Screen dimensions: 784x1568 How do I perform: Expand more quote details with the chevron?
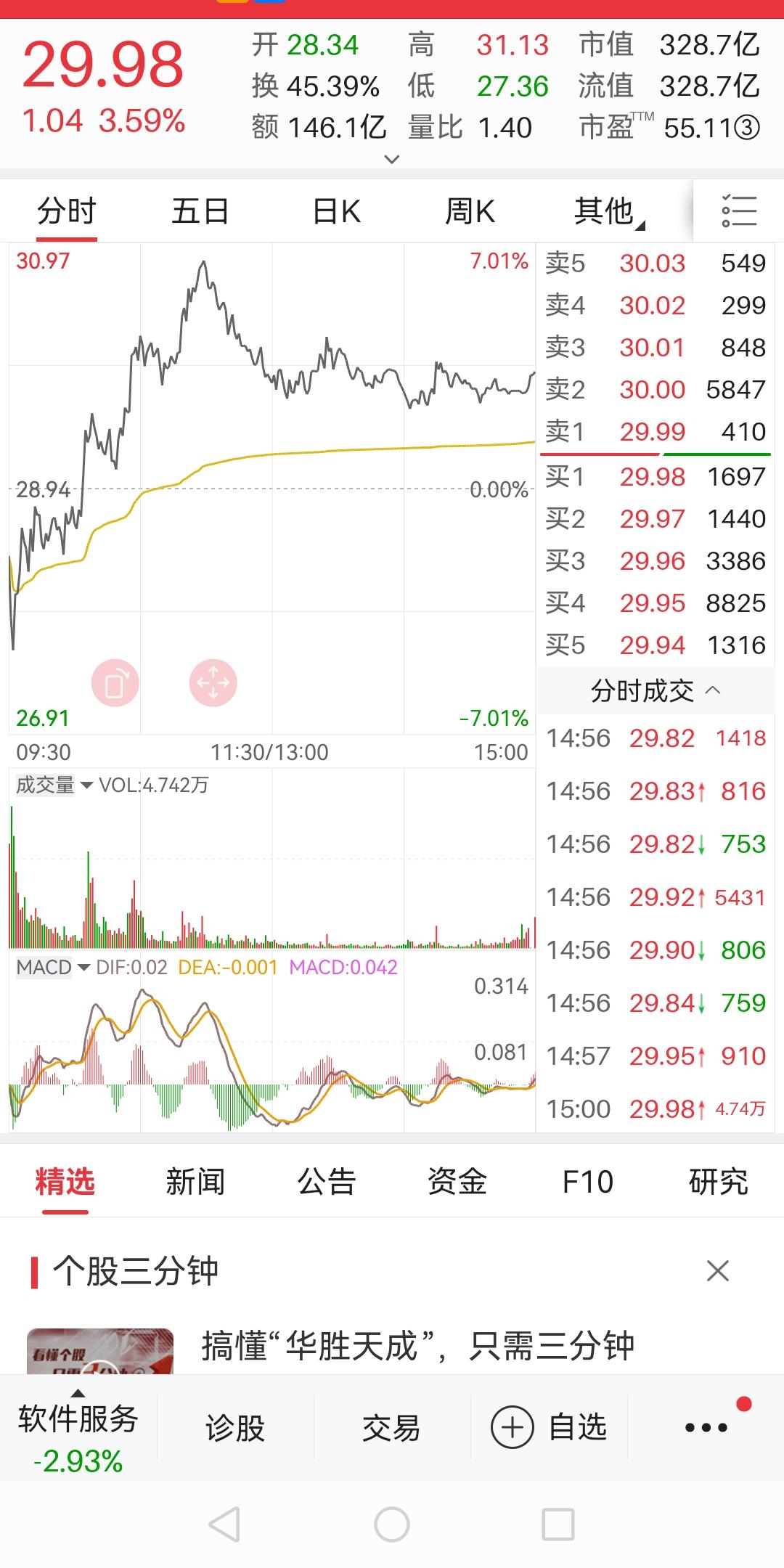pyautogui.click(x=392, y=159)
